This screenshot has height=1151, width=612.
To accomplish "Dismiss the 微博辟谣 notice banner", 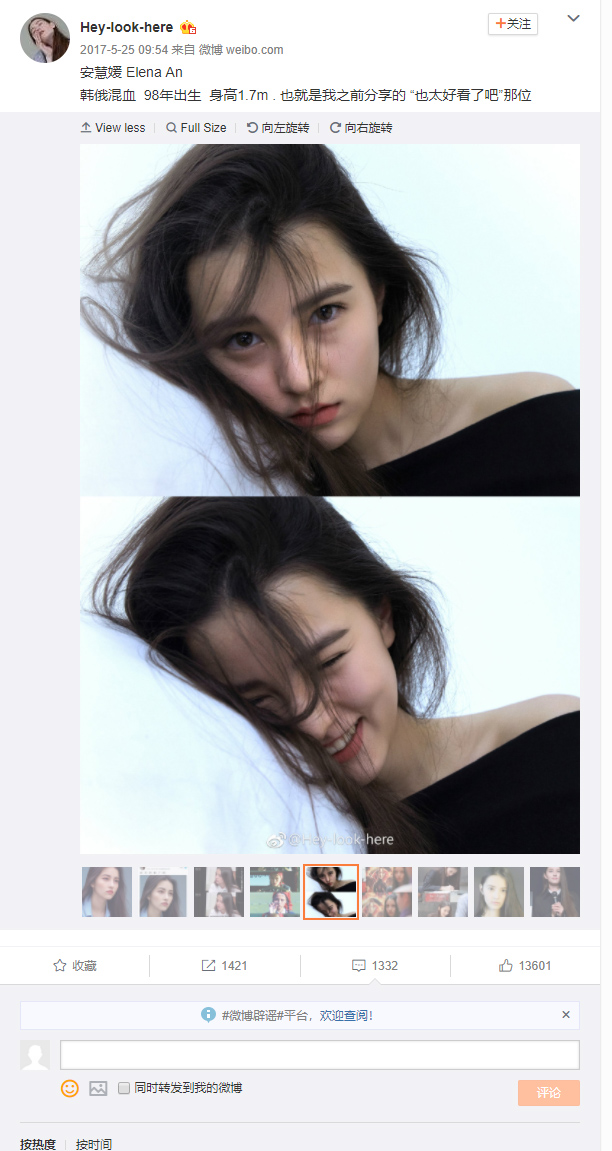I will (x=565, y=1015).
